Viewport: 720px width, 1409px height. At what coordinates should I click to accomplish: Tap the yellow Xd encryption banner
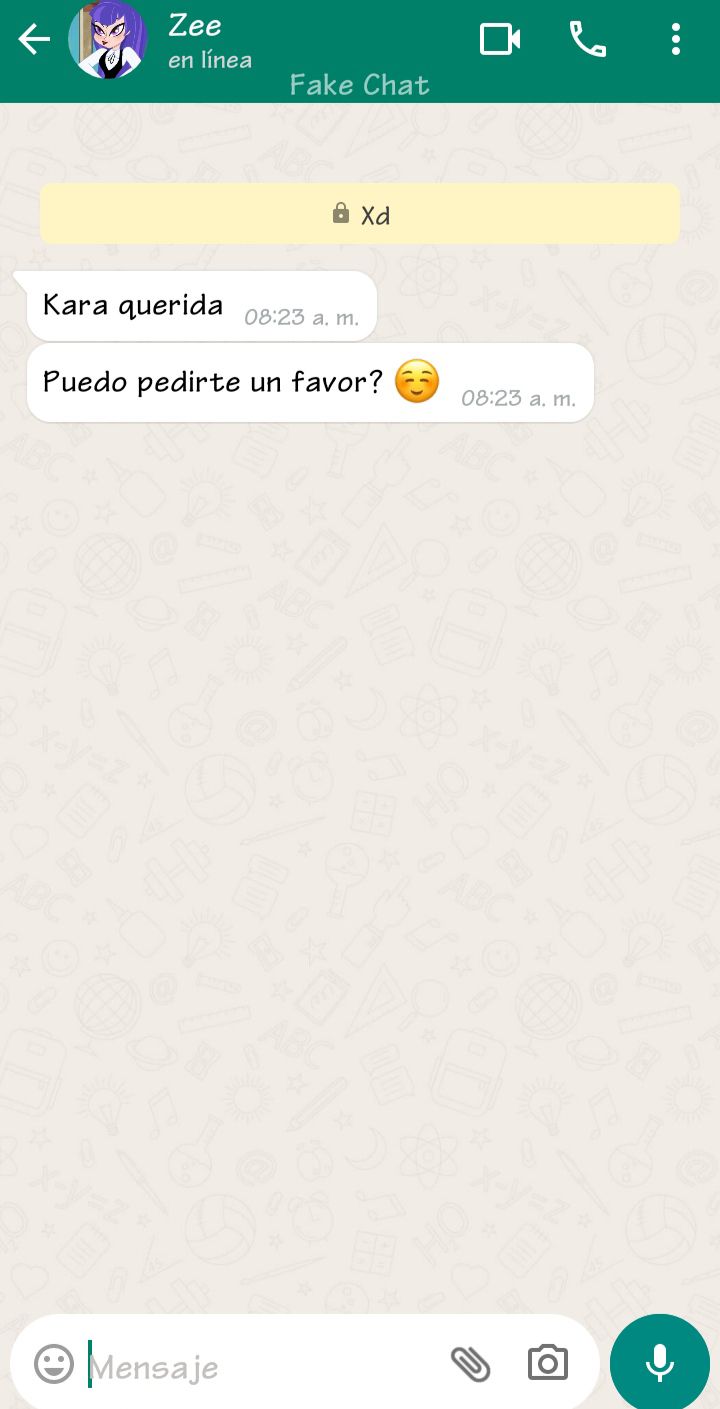coord(360,214)
